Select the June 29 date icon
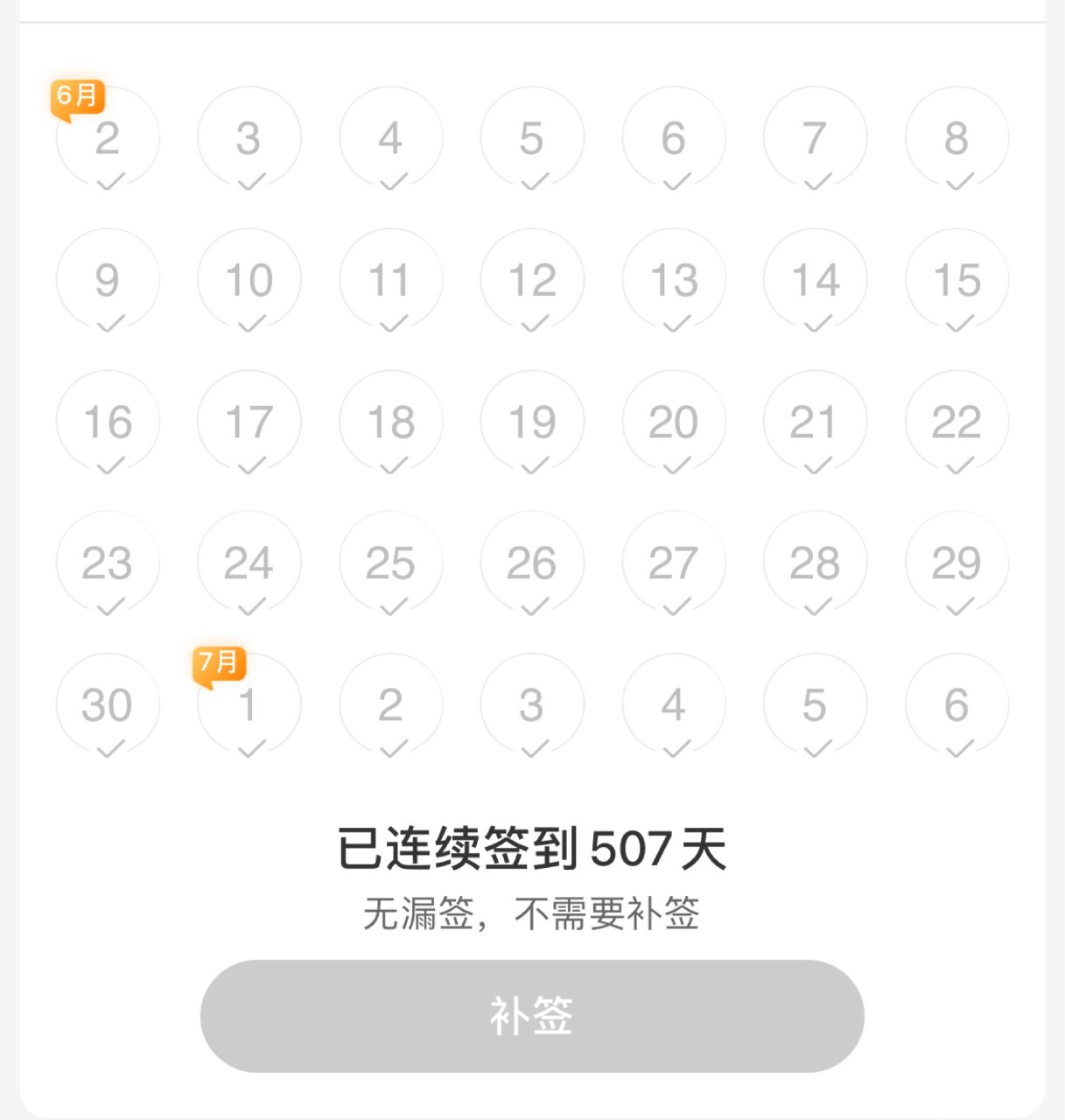1065x1120 pixels. pyautogui.click(x=957, y=563)
